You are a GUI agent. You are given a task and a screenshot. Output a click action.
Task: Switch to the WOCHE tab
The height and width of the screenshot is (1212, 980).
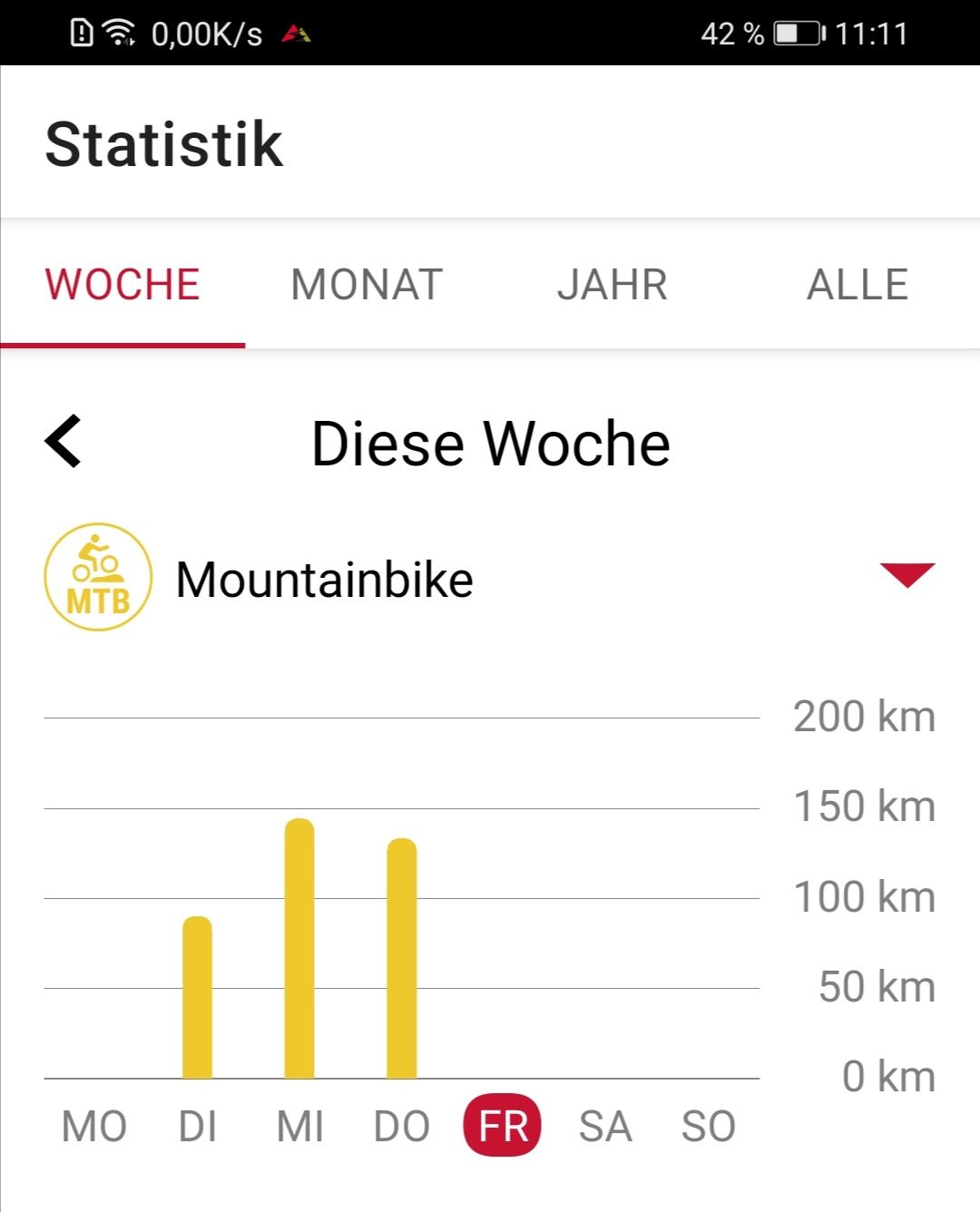[122, 285]
